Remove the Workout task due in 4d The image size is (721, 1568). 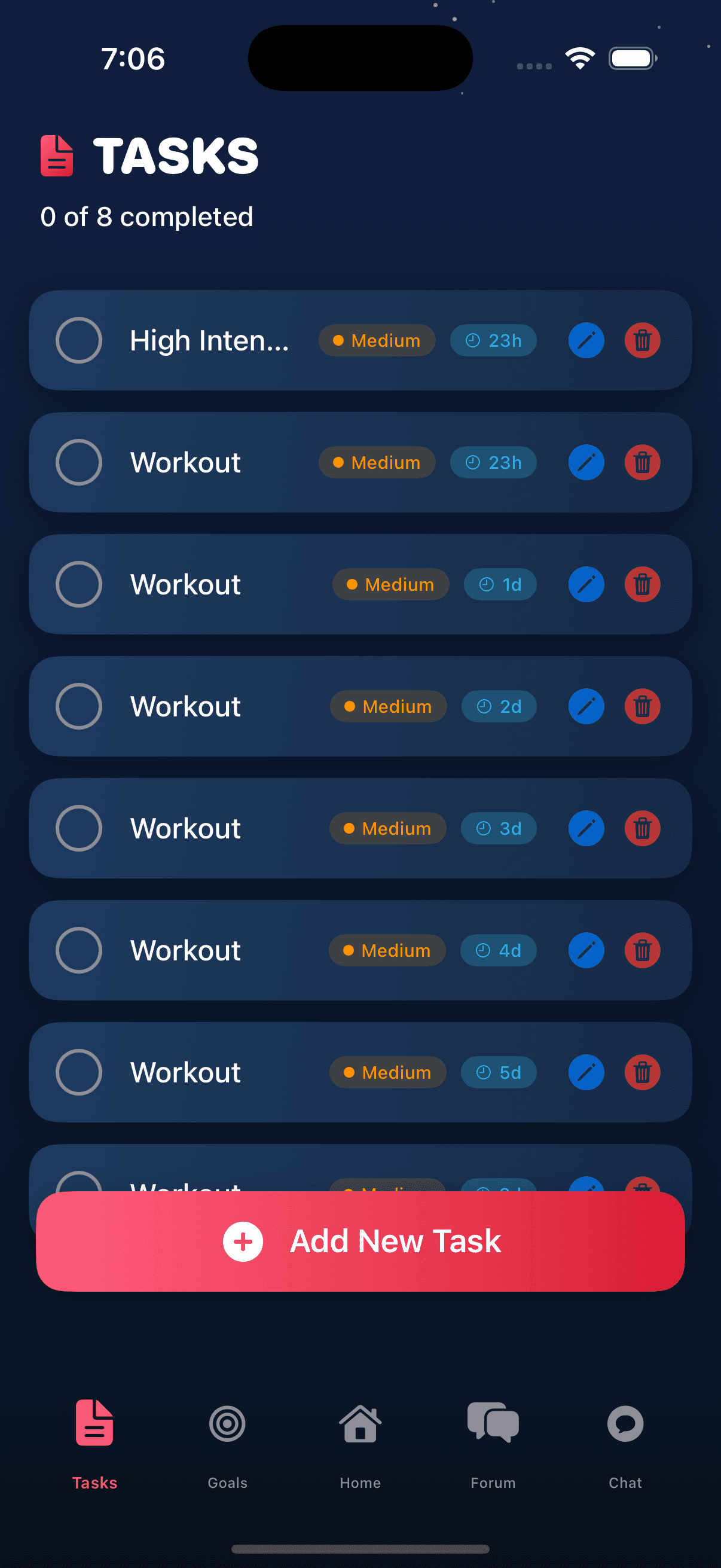coord(642,950)
